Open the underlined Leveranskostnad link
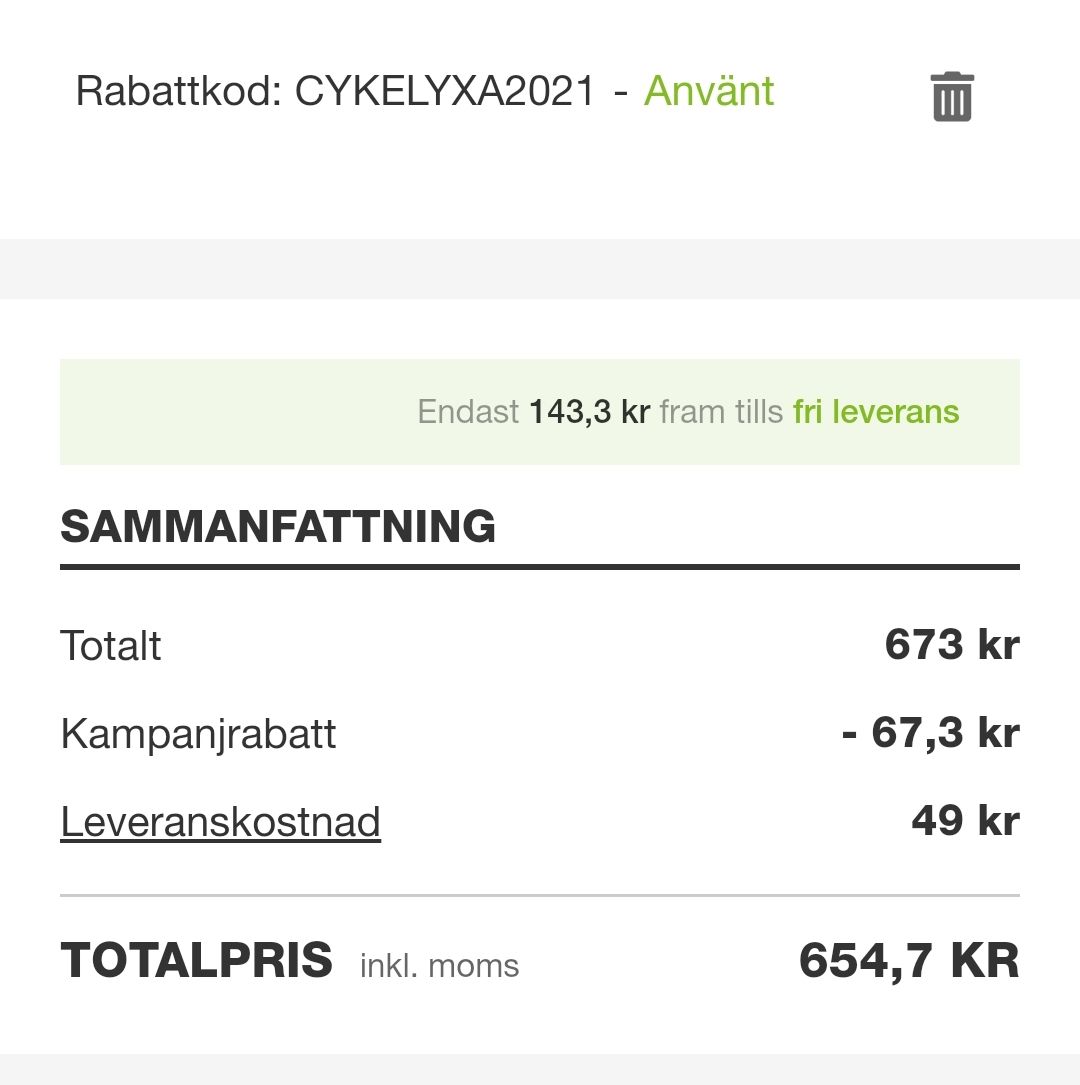1080x1085 pixels. [x=220, y=822]
